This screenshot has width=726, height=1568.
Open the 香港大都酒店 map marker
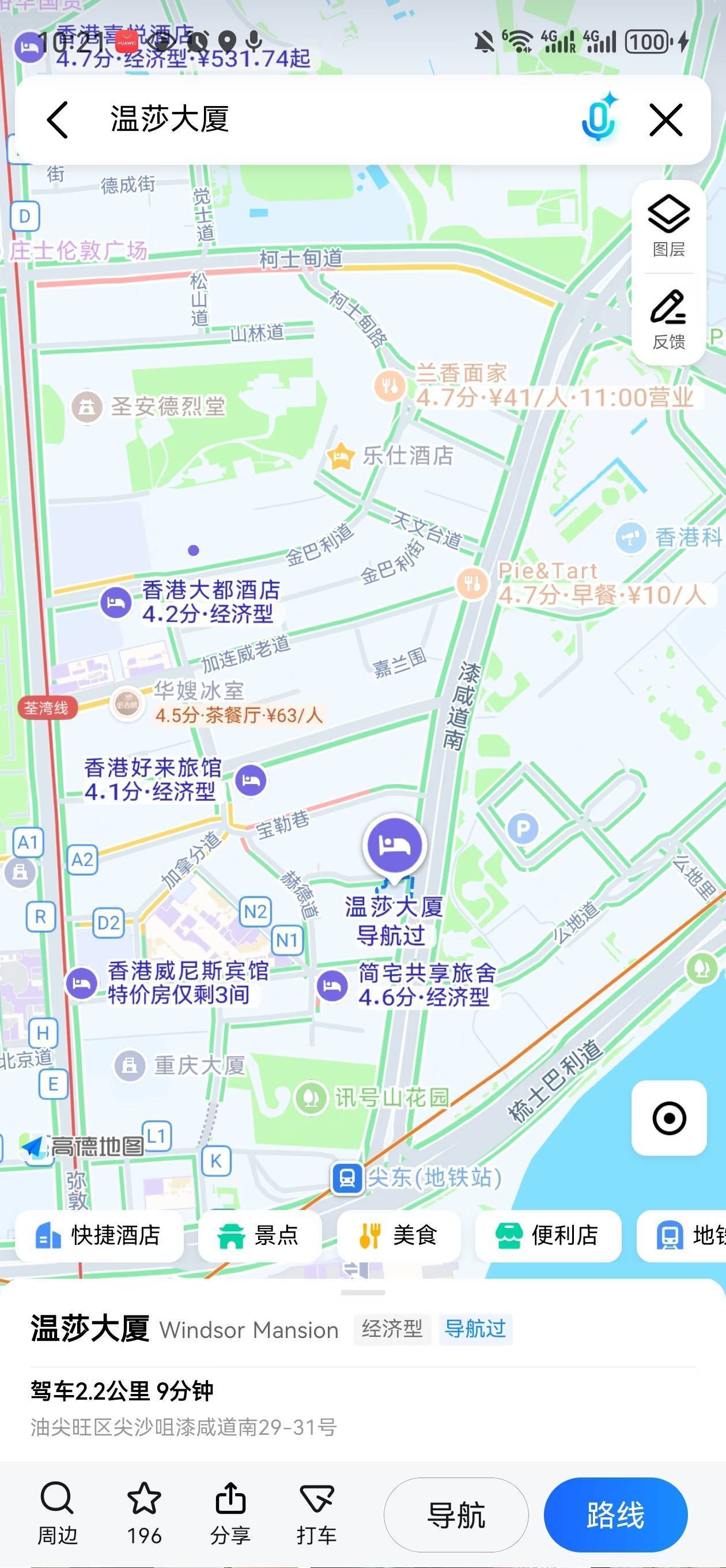tap(116, 602)
